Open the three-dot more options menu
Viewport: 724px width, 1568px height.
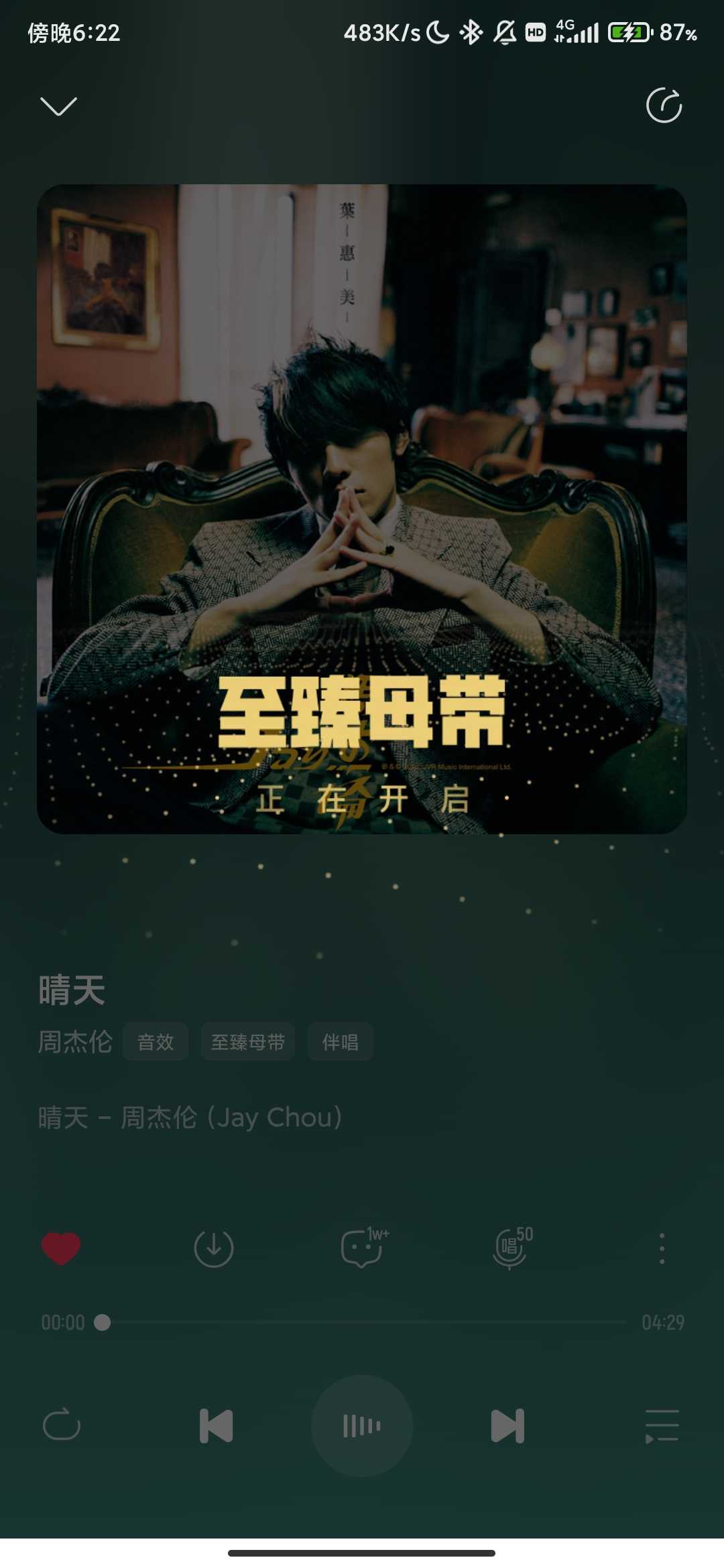662,1248
